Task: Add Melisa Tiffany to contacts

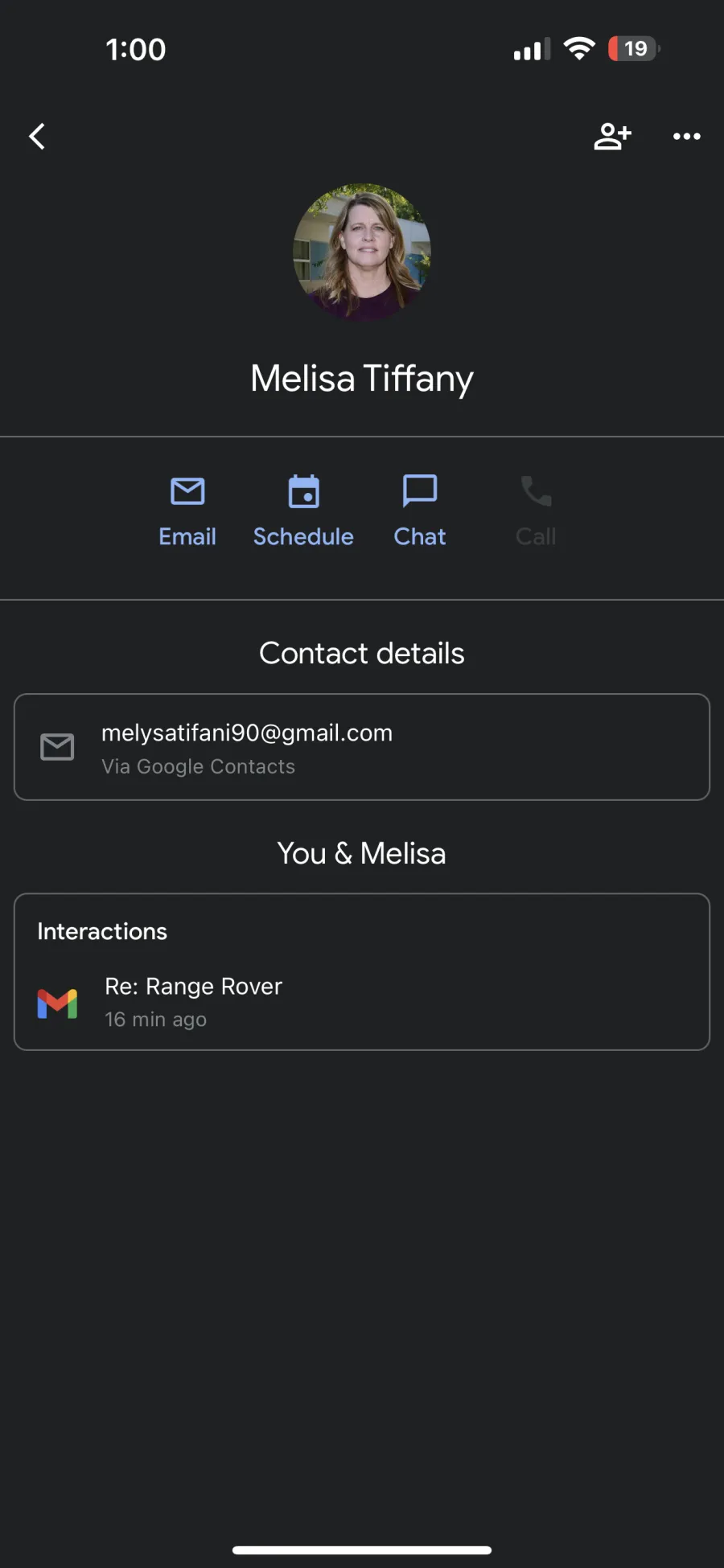Action: 612,136
